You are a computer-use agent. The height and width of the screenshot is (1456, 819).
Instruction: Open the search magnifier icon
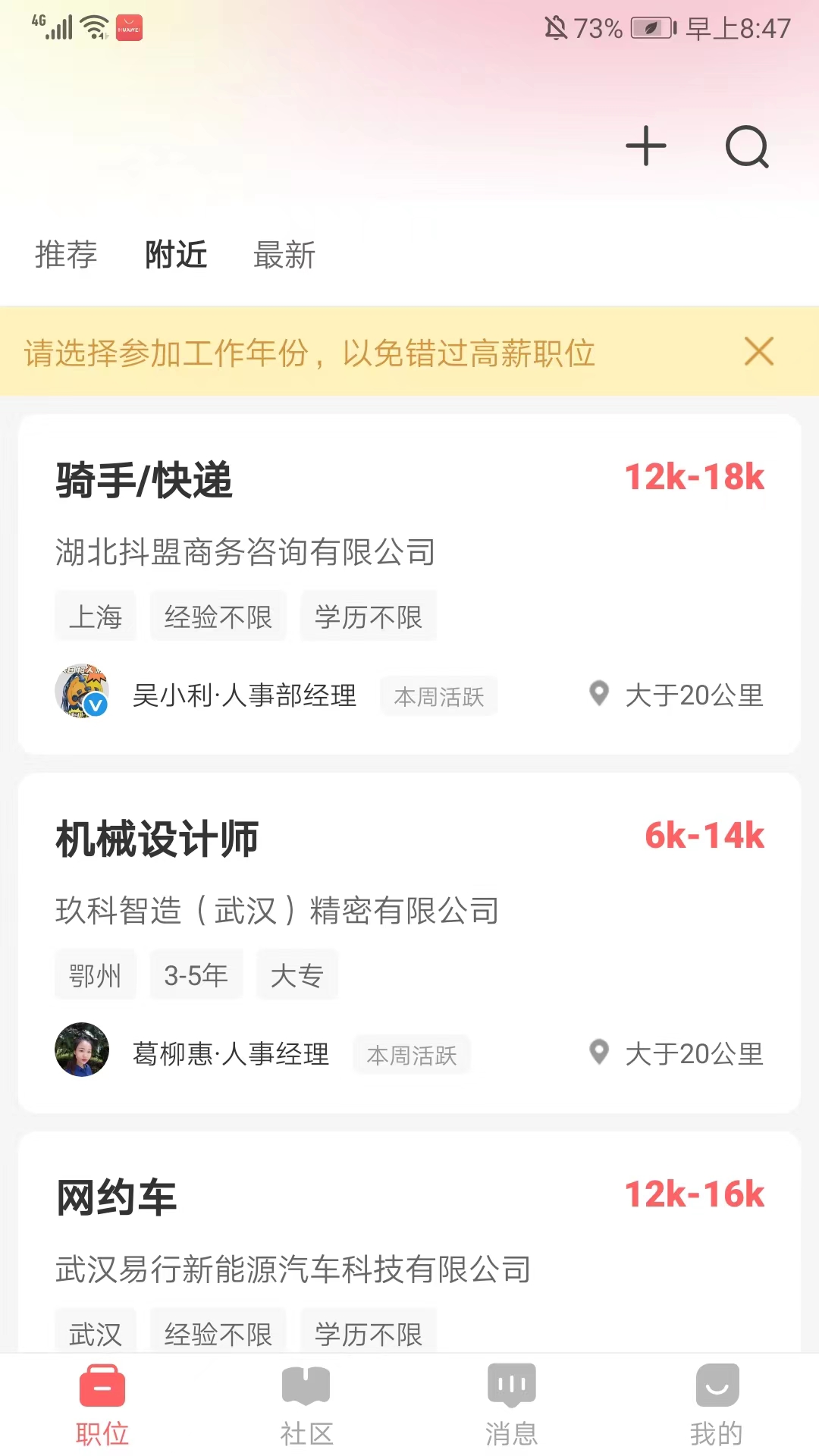tap(747, 146)
